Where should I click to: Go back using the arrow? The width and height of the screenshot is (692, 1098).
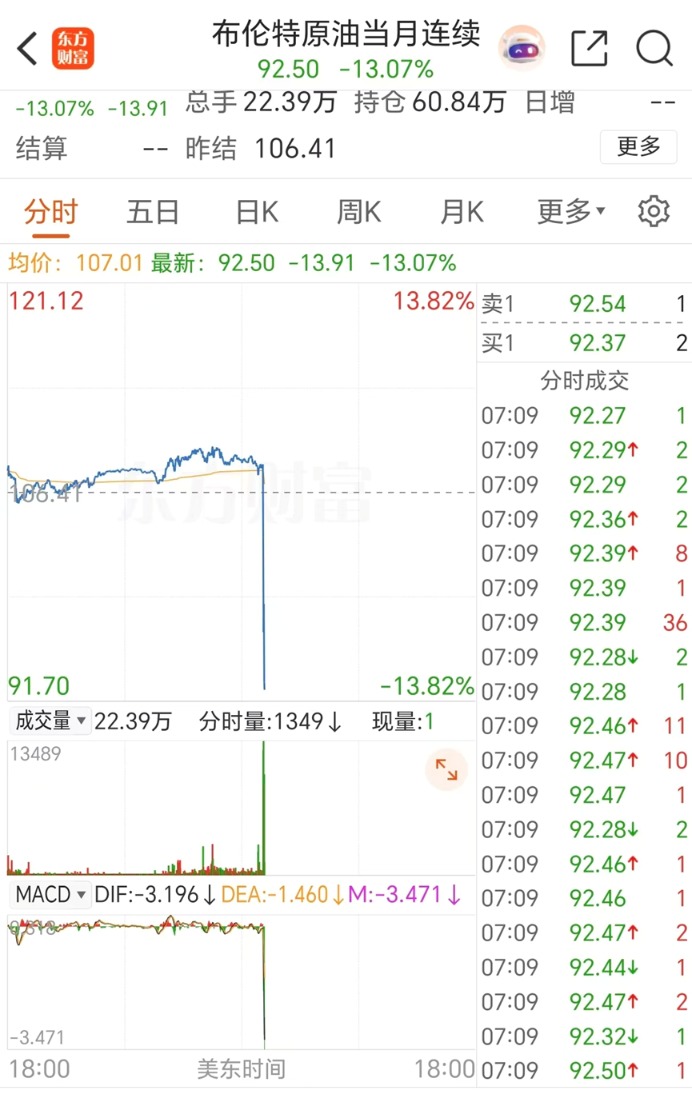(x=28, y=48)
